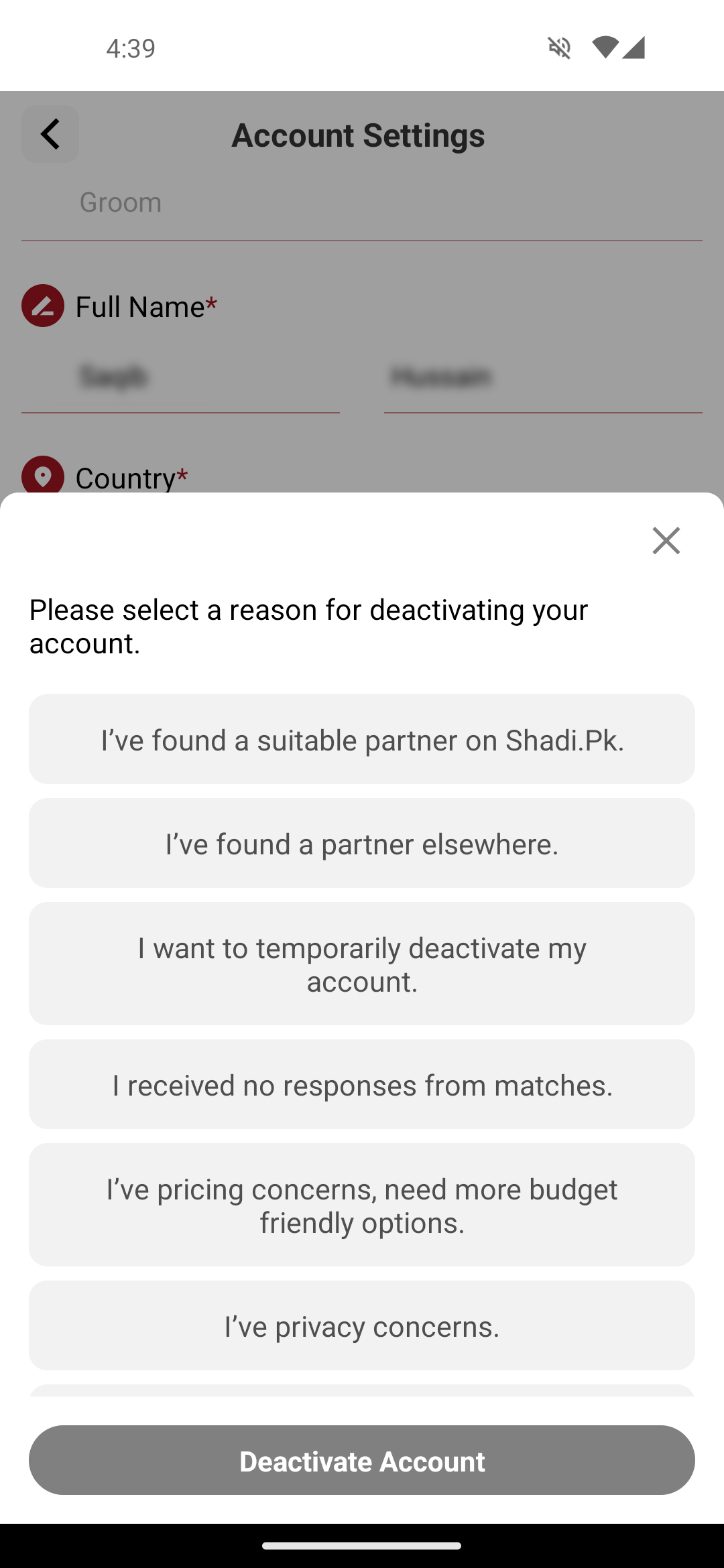
Task: Select "I've found a suitable partner on Shadi.Pk."
Action: [362, 739]
